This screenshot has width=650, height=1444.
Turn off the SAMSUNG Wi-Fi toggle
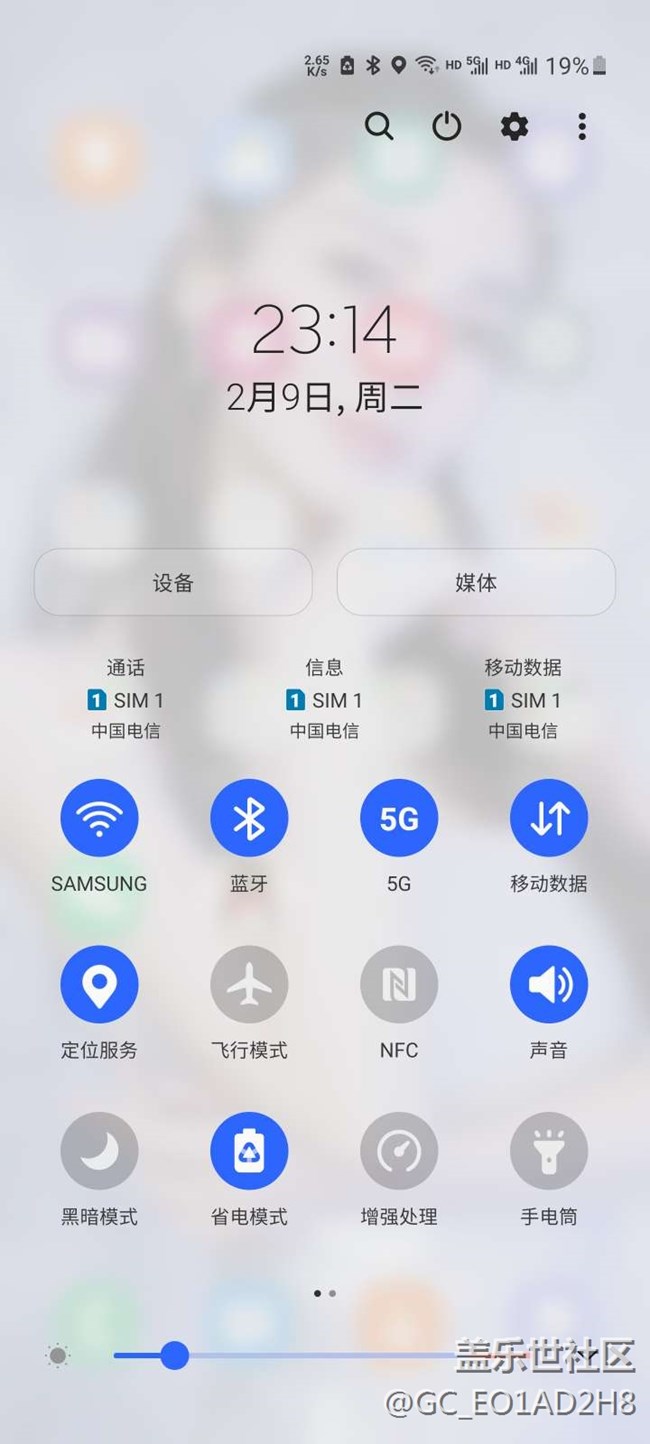(x=99, y=818)
